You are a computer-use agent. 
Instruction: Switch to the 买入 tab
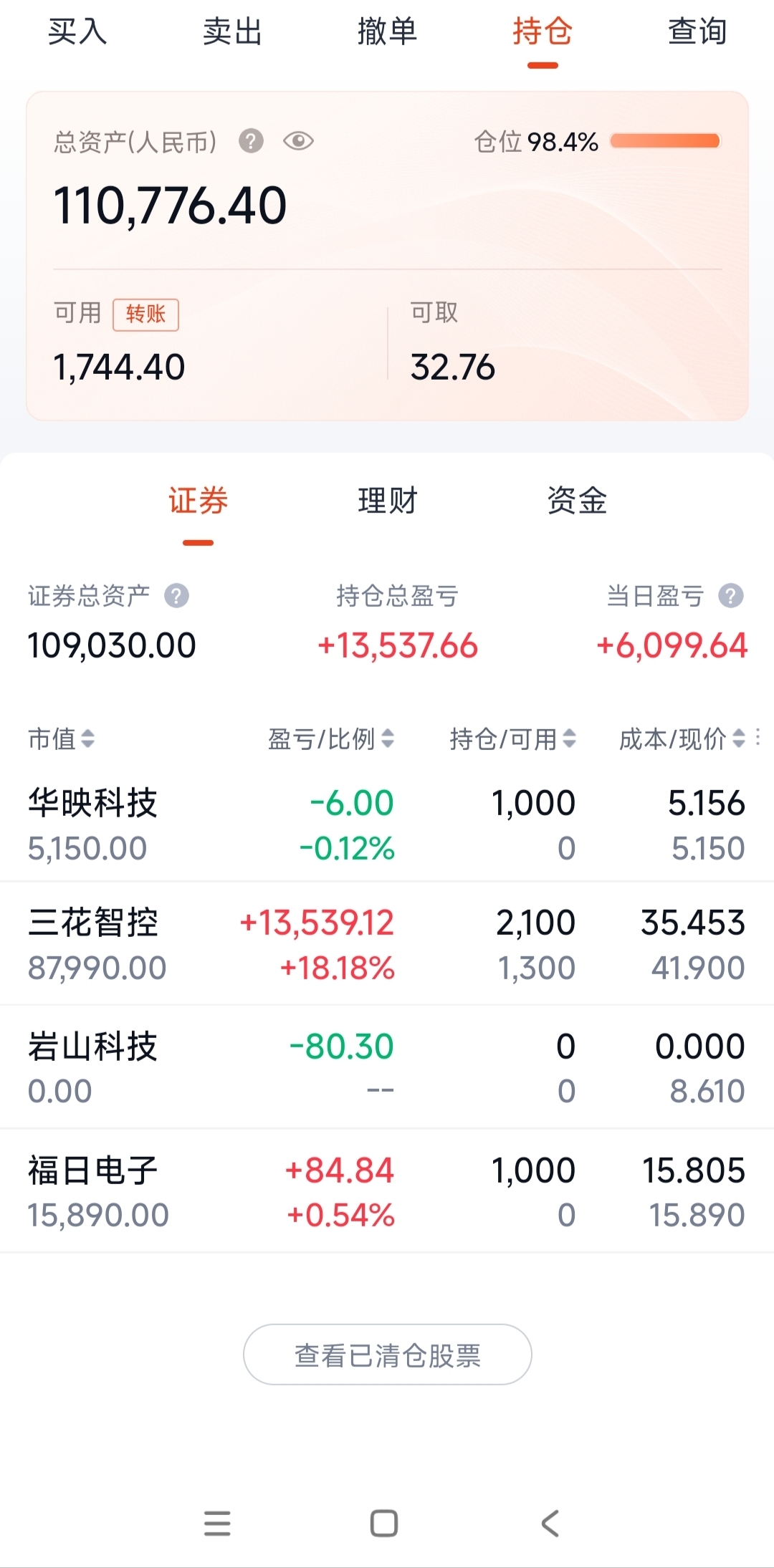(x=77, y=32)
